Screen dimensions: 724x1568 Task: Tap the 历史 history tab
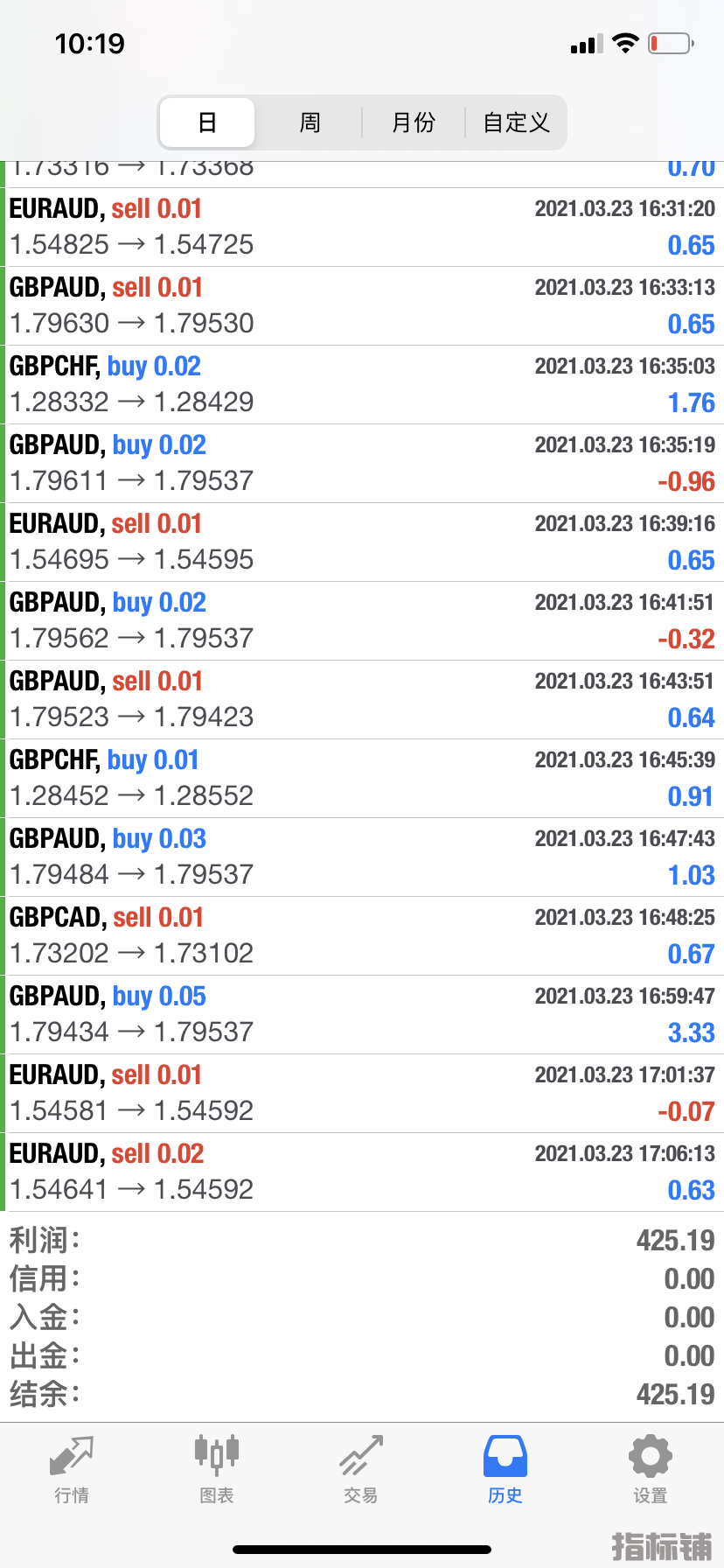pos(505,1470)
